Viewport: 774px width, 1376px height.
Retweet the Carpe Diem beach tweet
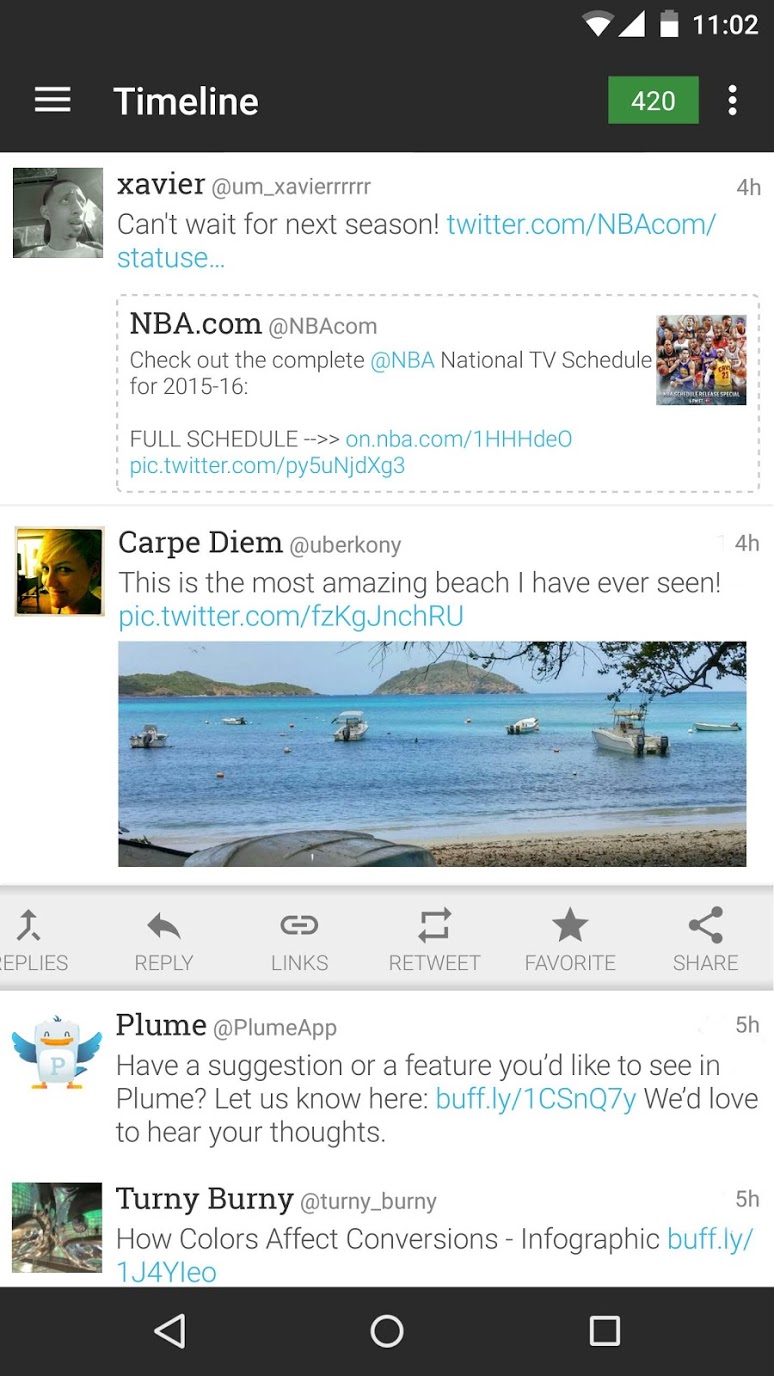click(x=434, y=940)
